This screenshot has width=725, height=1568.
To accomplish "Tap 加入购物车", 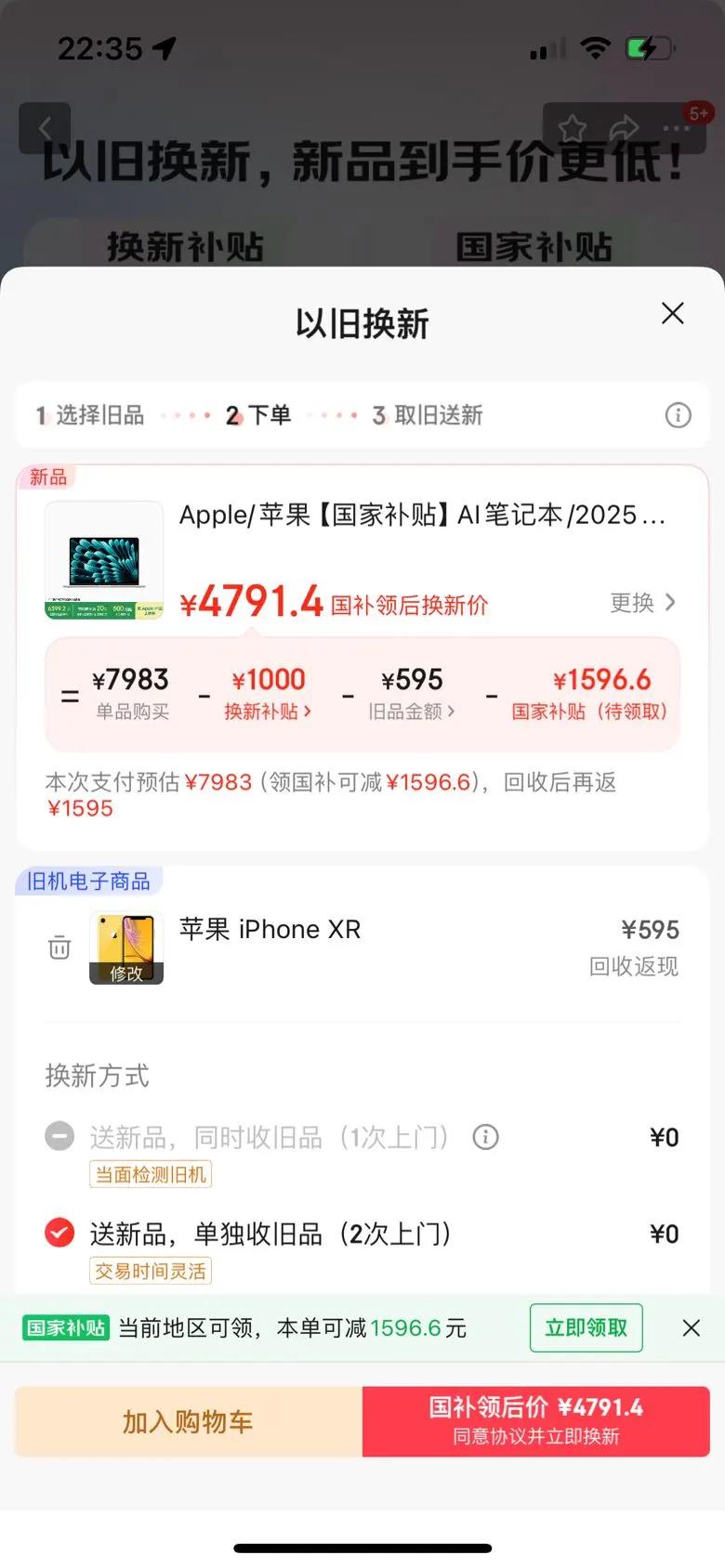I will click(x=188, y=1421).
